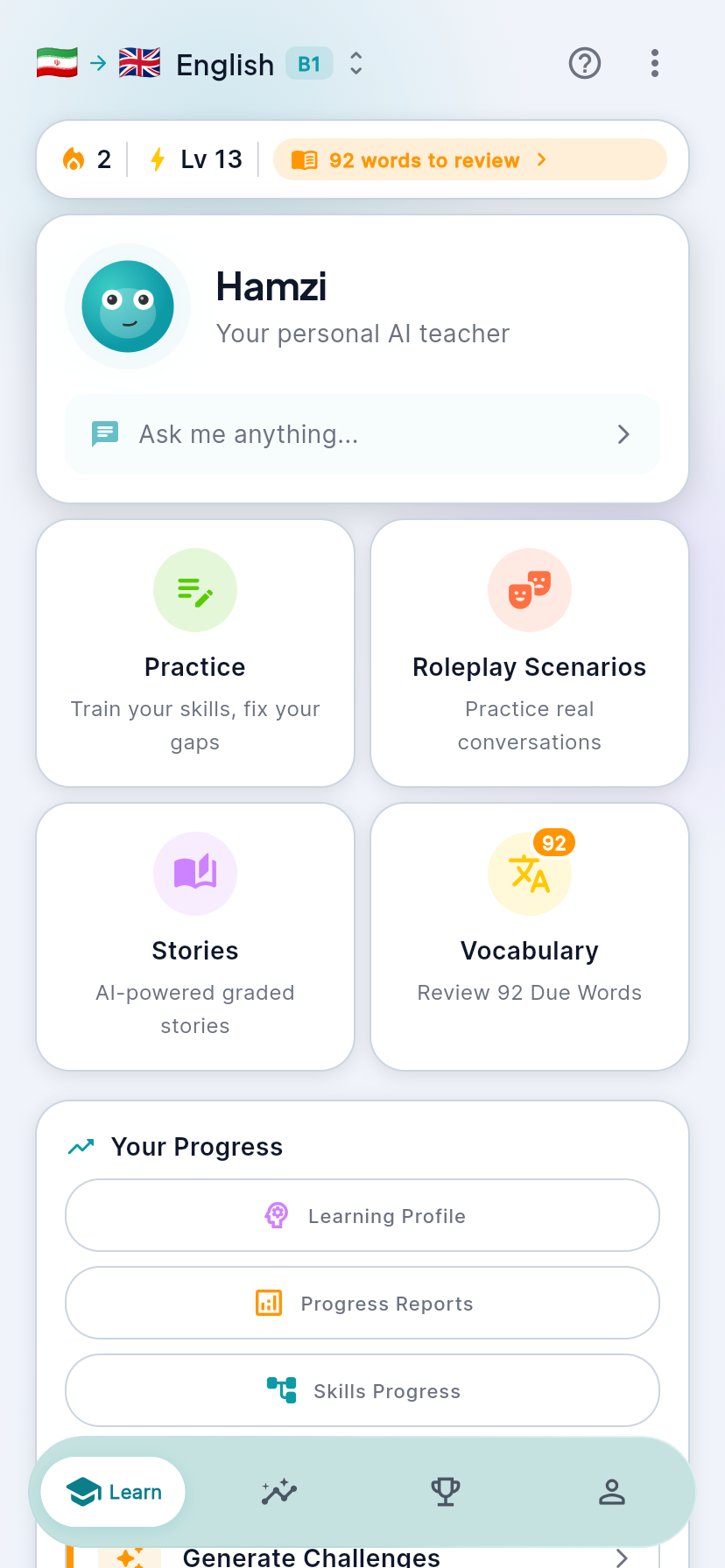Open the Practice card

pyautogui.click(x=195, y=653)
